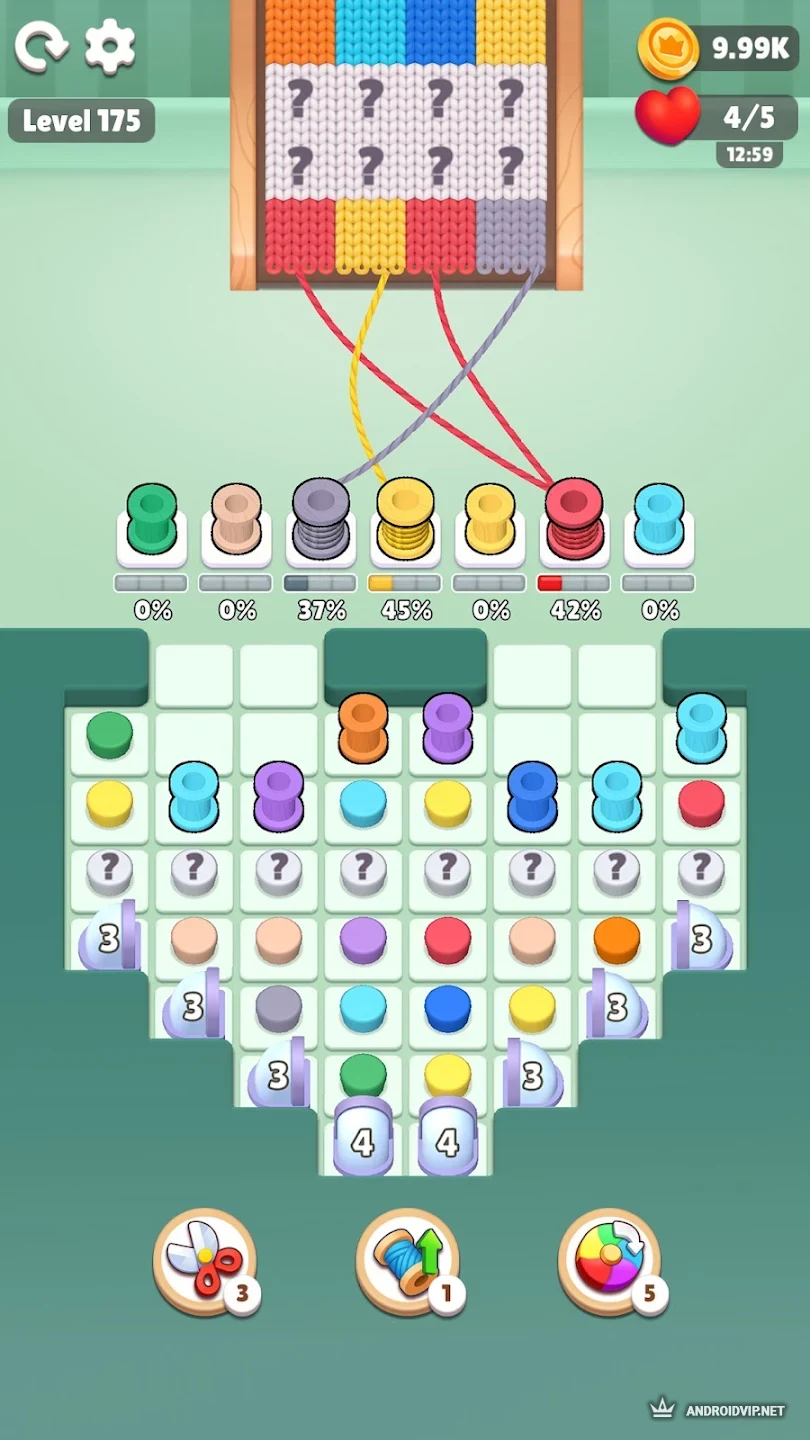Open the settings gear

click(x=109, y=46)
